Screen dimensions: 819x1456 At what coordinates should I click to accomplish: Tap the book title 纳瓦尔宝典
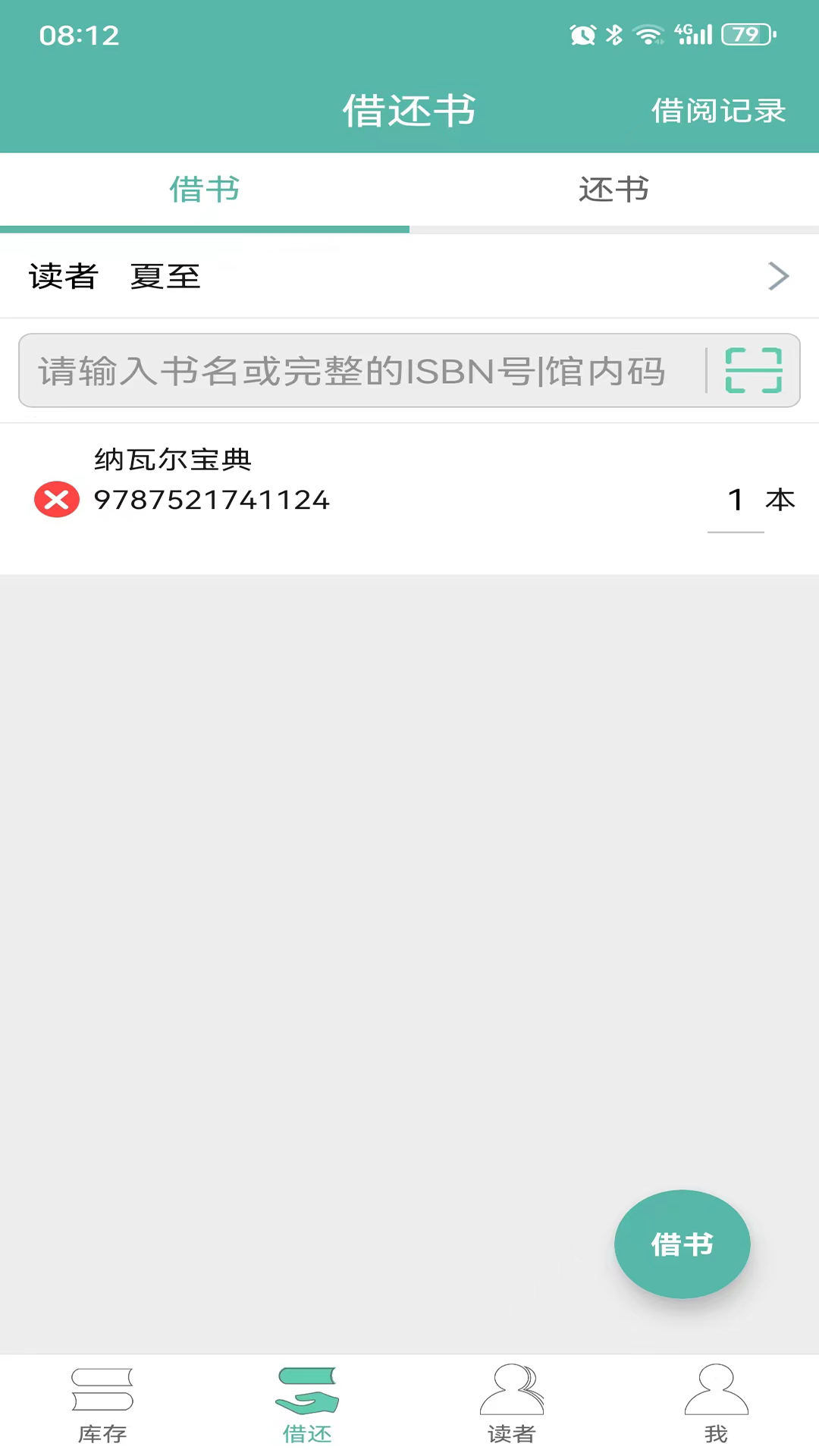click(x=173, y=460)
